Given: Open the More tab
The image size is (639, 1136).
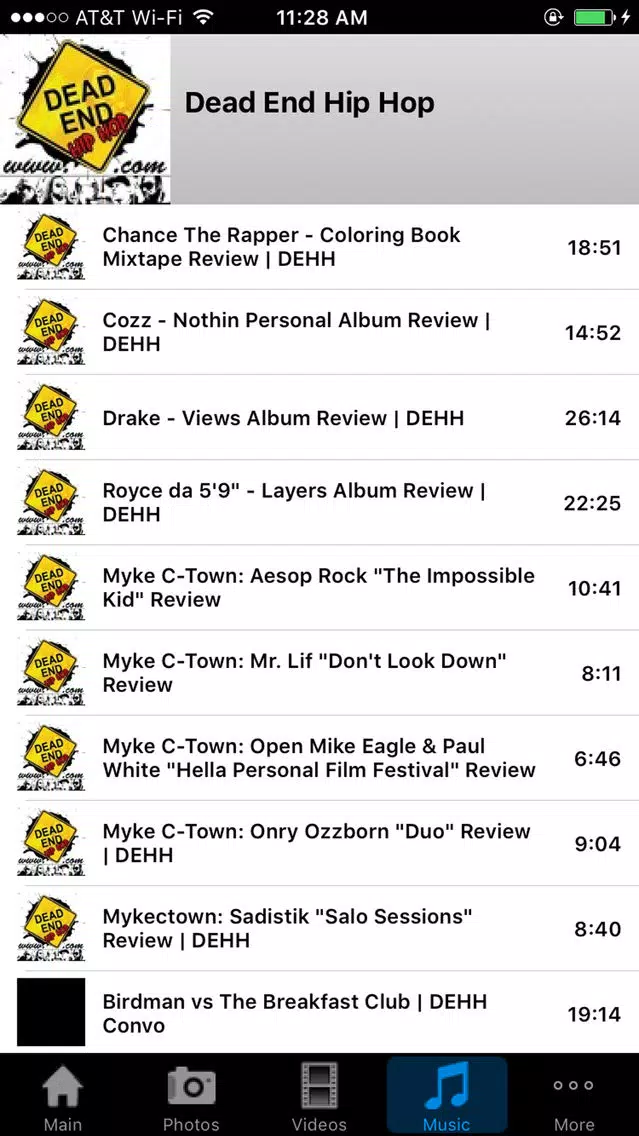Looking at the screenshot, I should [574, 1095].
